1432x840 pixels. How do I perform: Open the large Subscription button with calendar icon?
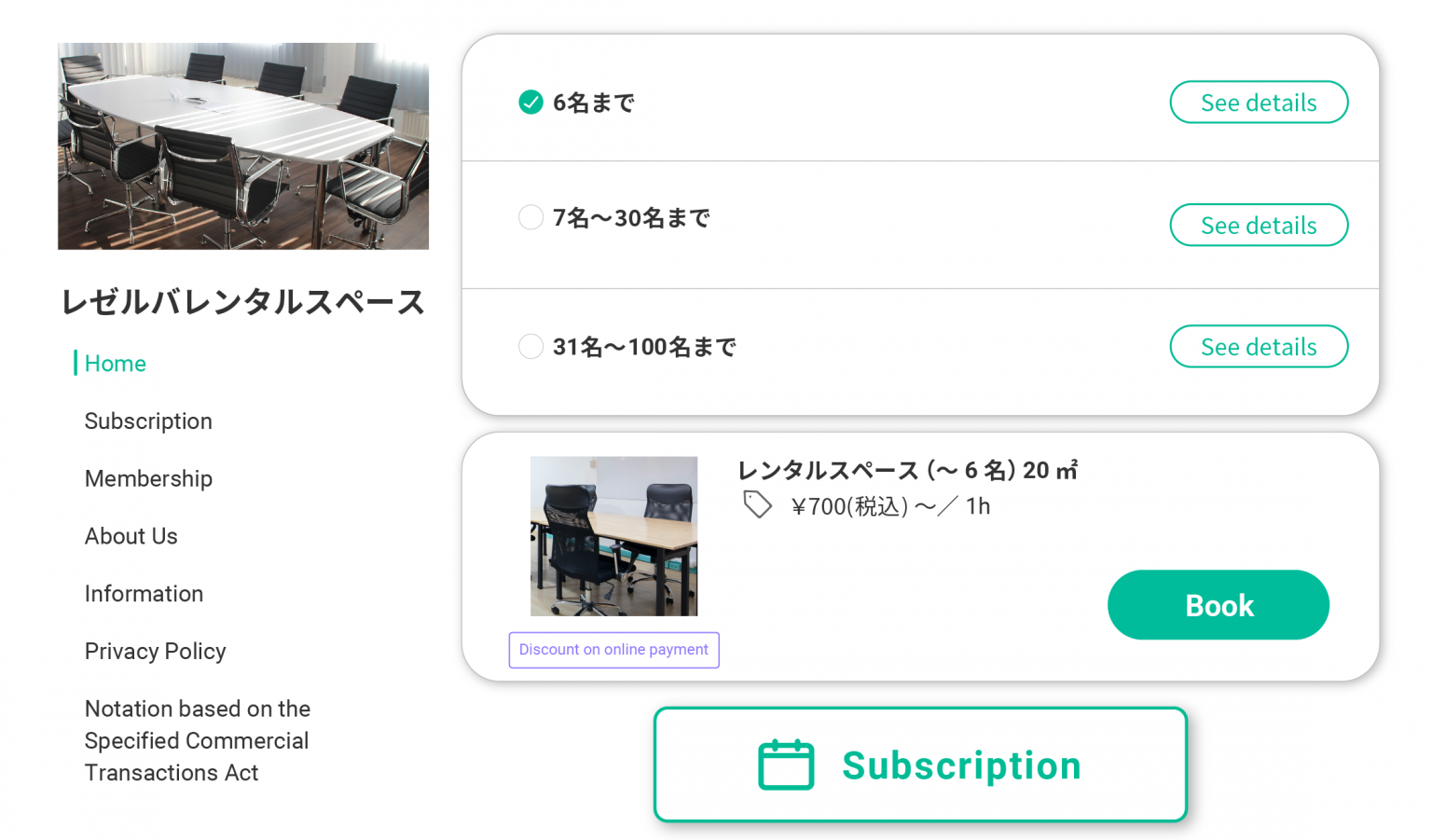coord(919,764)
